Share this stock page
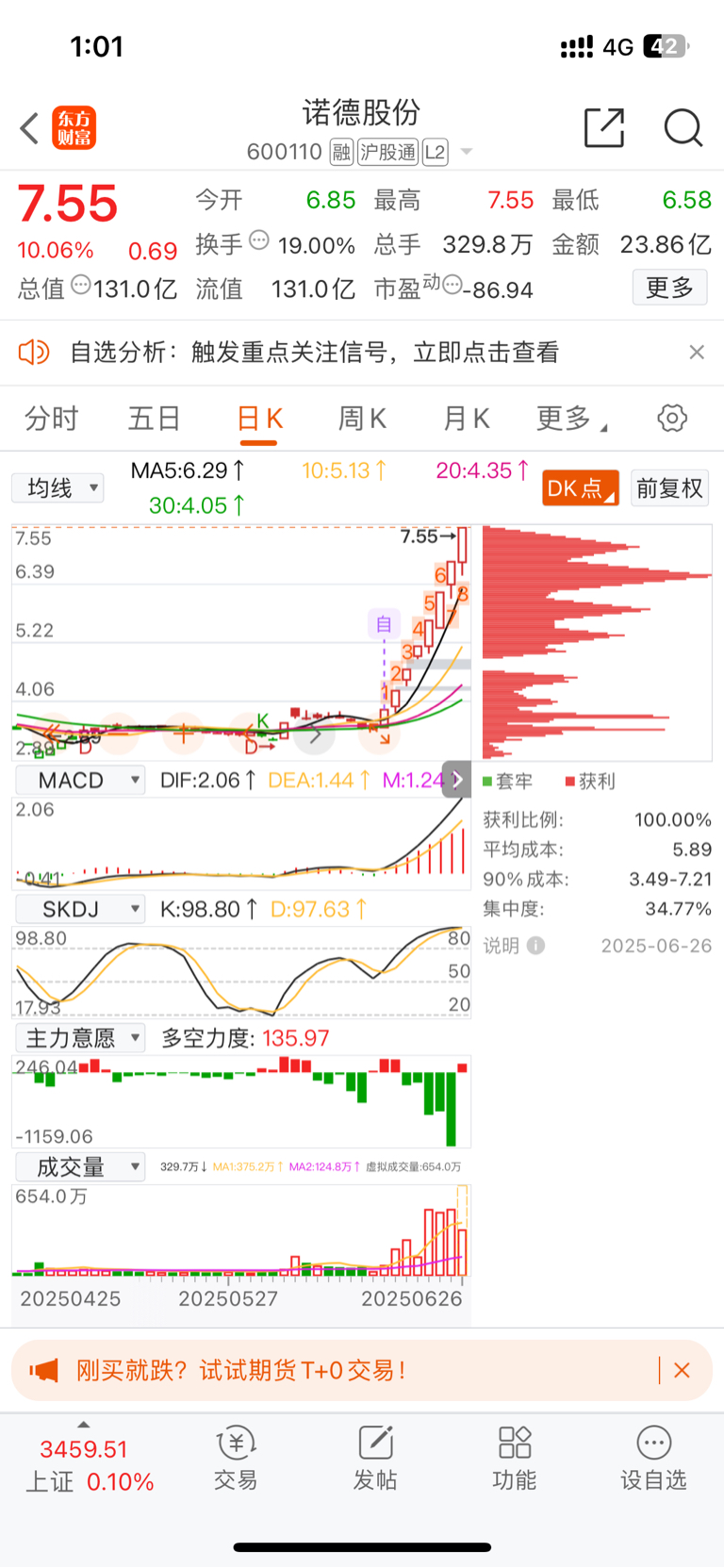 [604, 128]
